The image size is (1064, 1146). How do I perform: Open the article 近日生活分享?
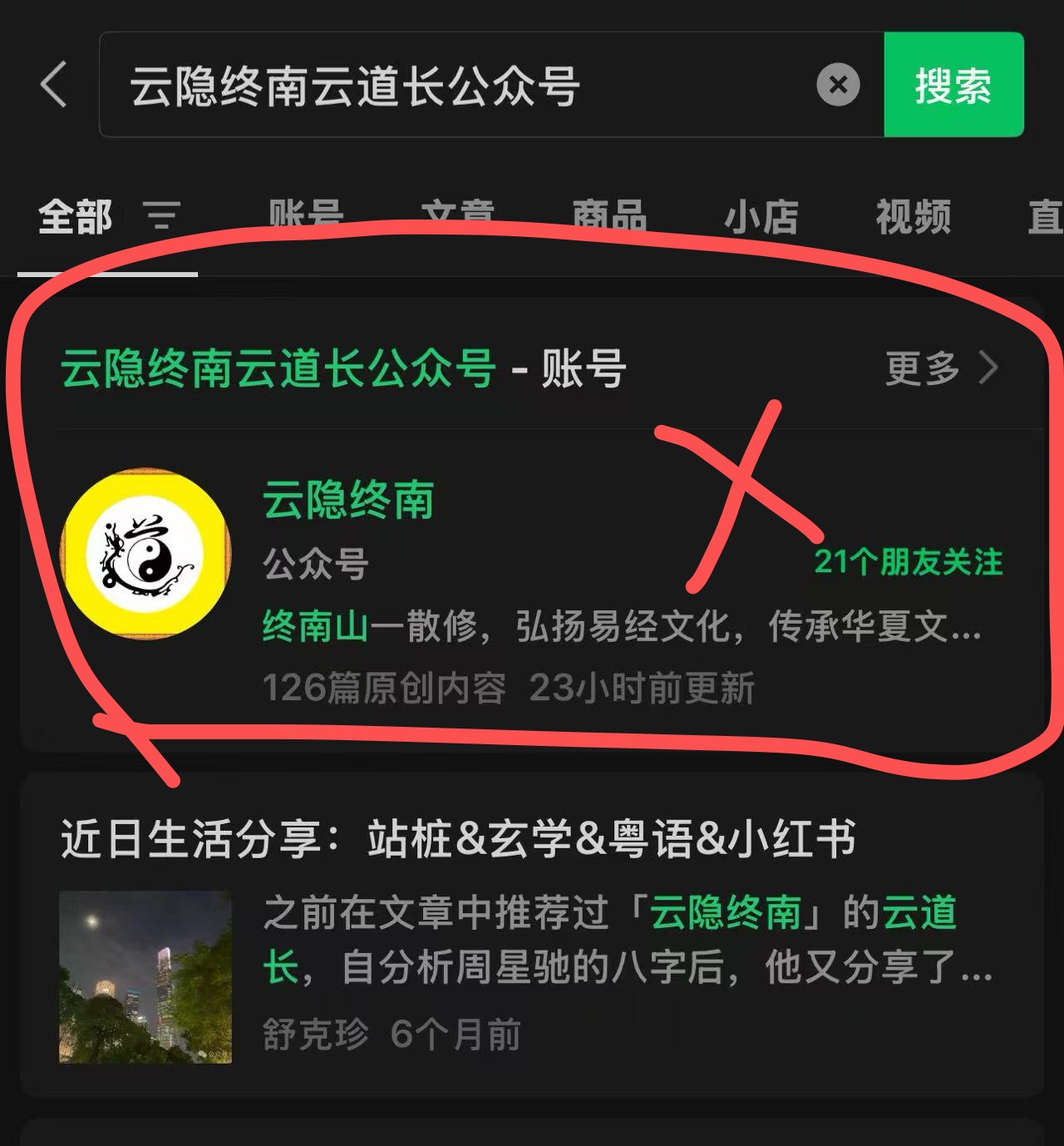(x=457, y=838)
